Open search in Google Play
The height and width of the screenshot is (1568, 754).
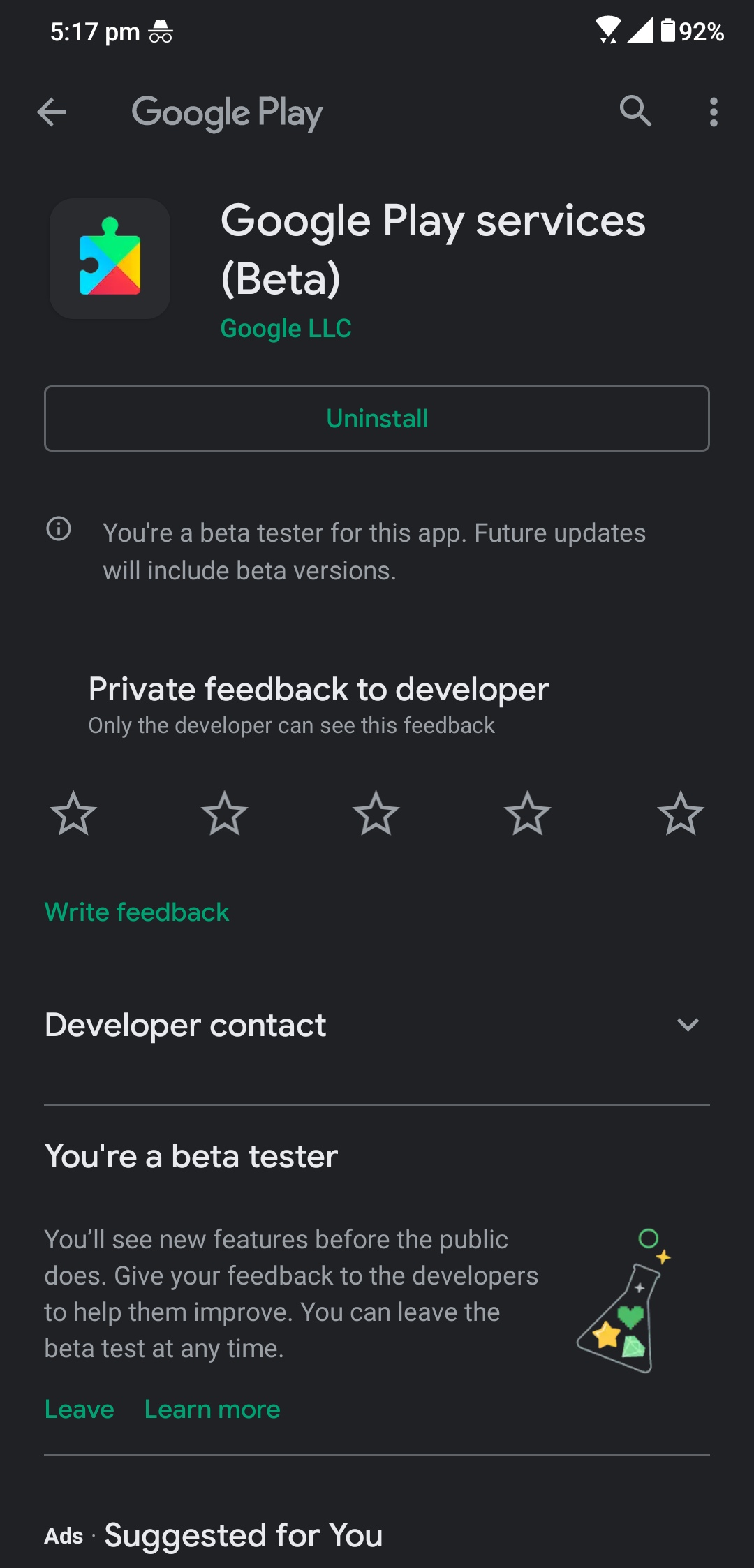(635, 111)
